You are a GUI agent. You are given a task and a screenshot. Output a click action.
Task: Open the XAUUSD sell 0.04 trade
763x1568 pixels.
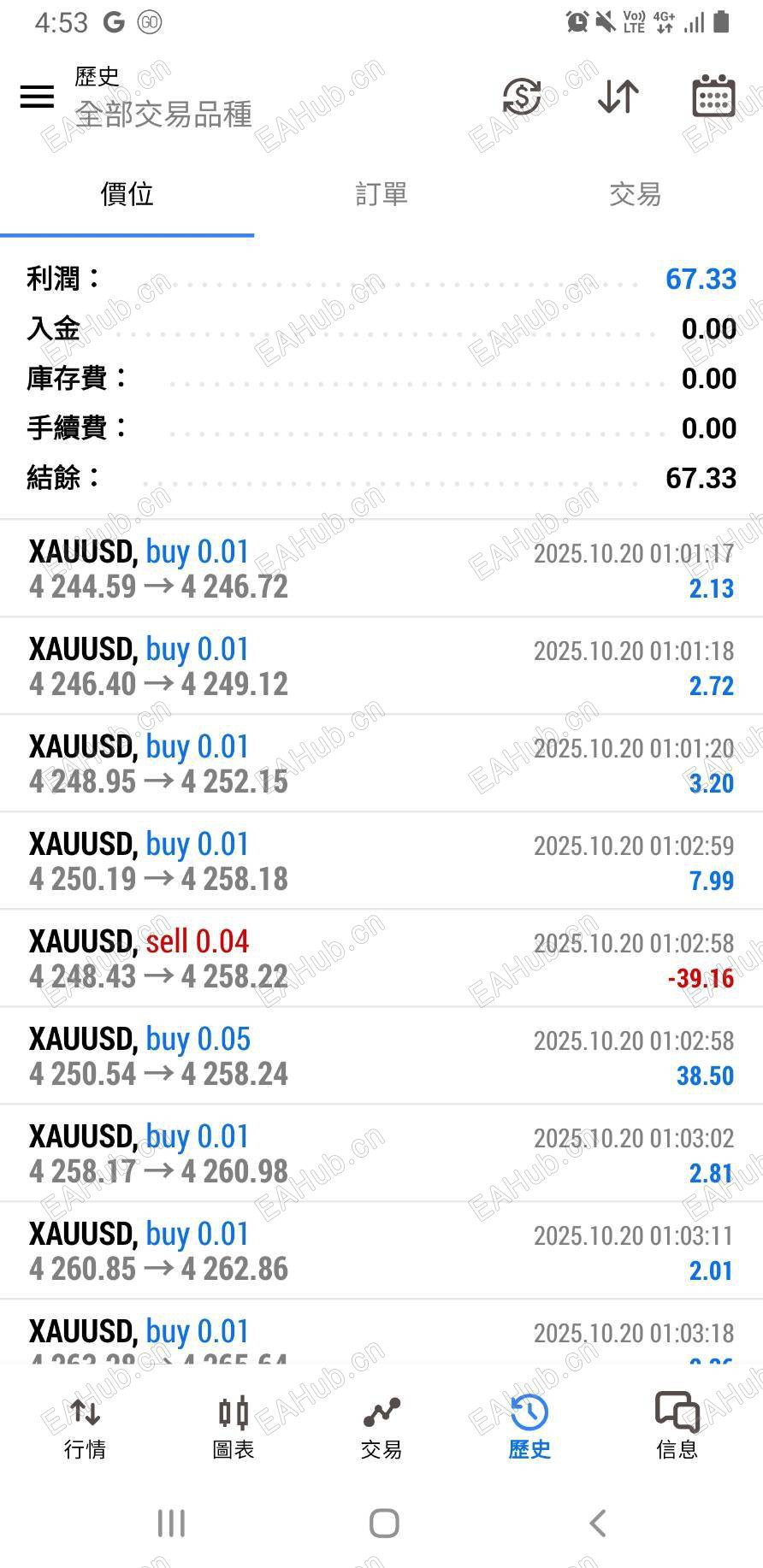[x=381, y=958]
